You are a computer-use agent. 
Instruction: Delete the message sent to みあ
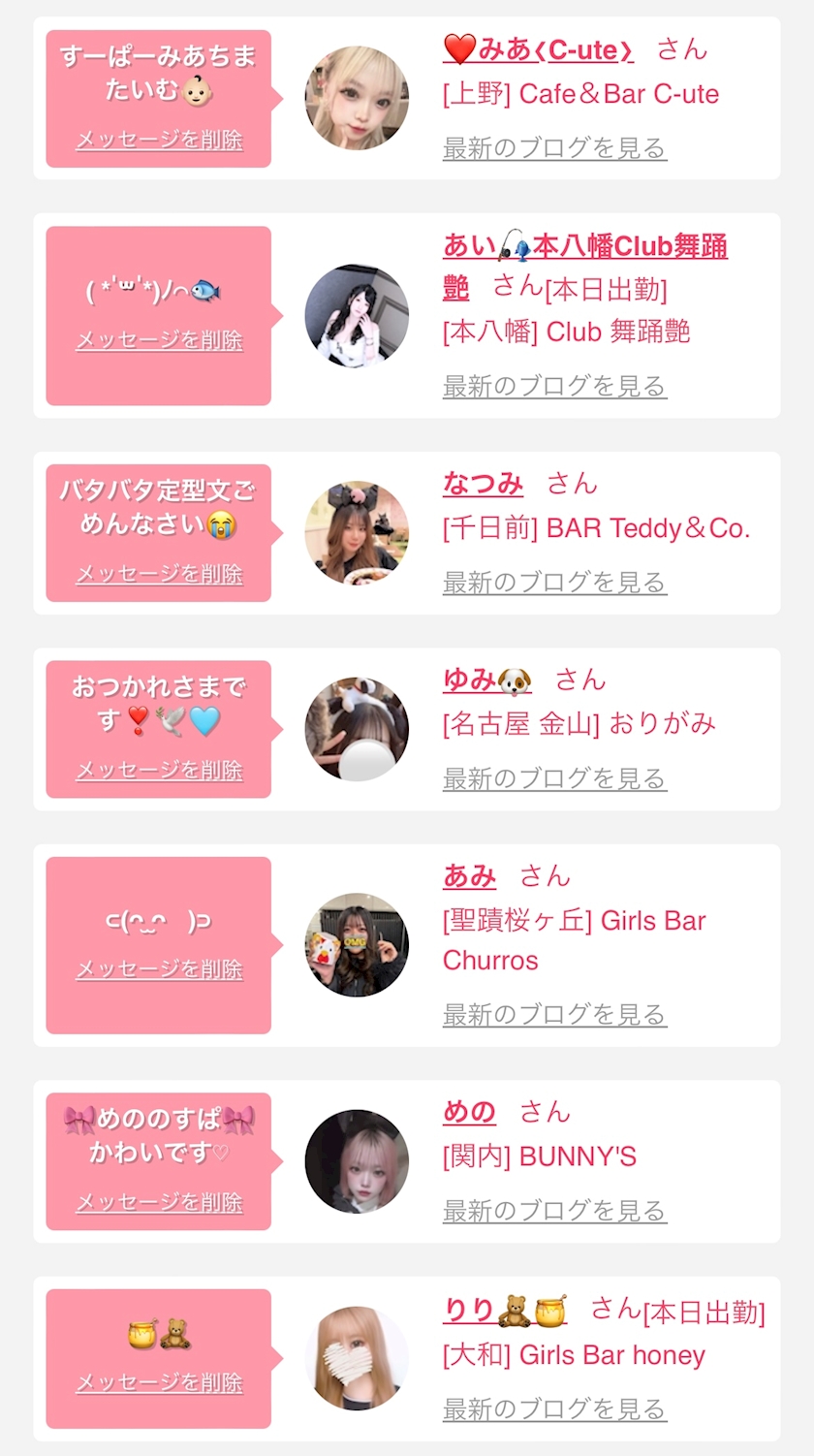159,140
